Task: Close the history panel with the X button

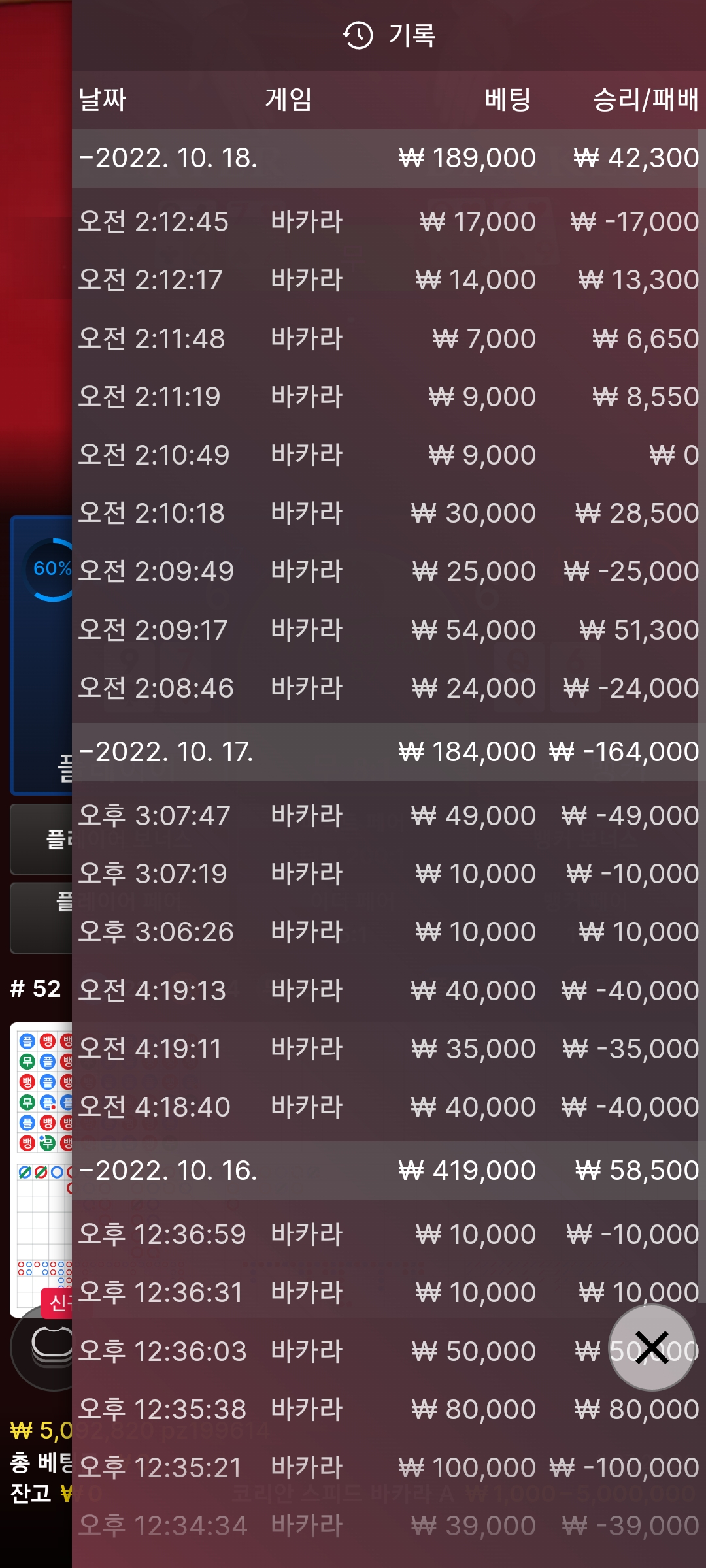Action: click(651, 1347)
